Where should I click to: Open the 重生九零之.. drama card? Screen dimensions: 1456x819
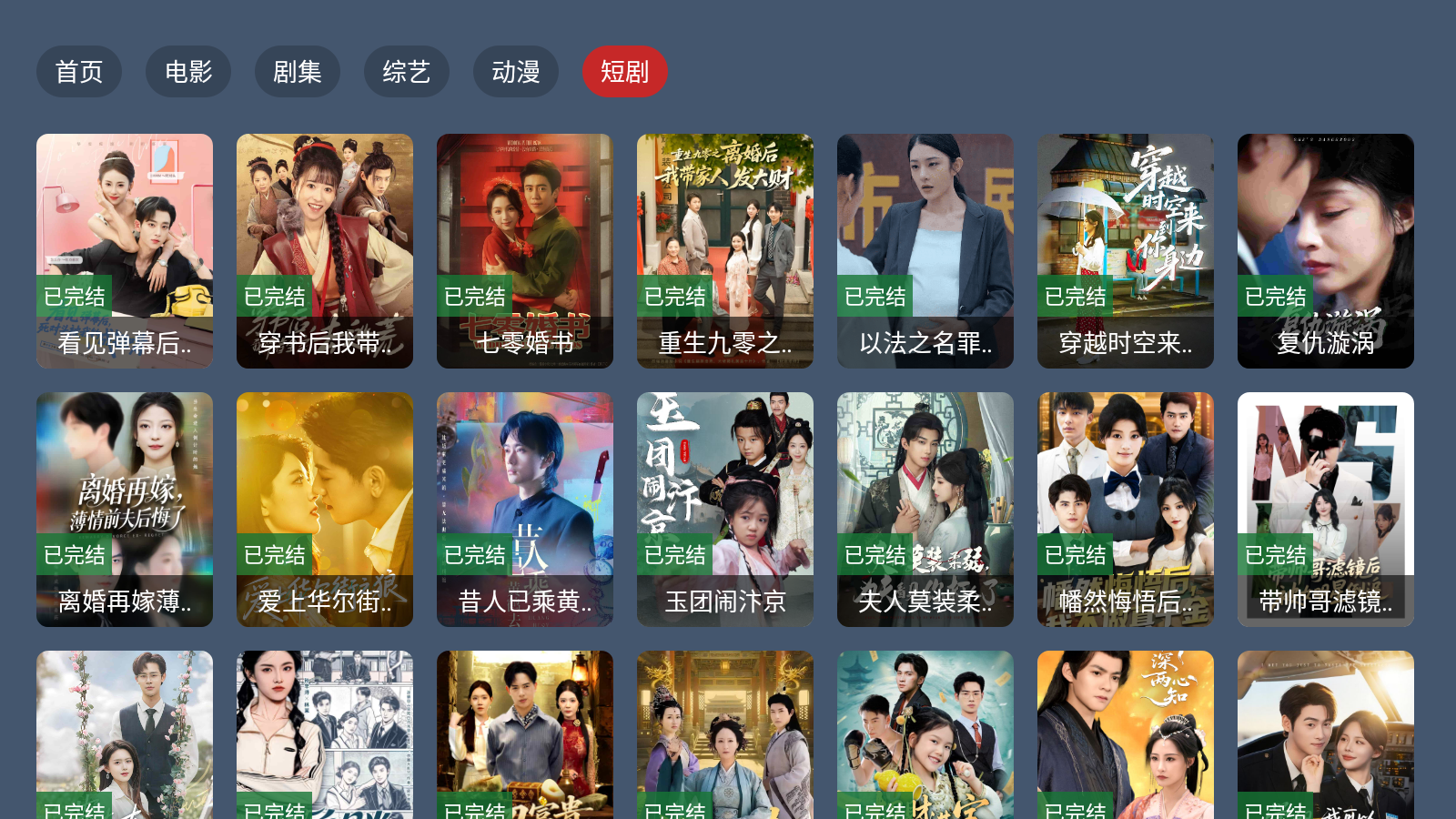tap(725, 250)
